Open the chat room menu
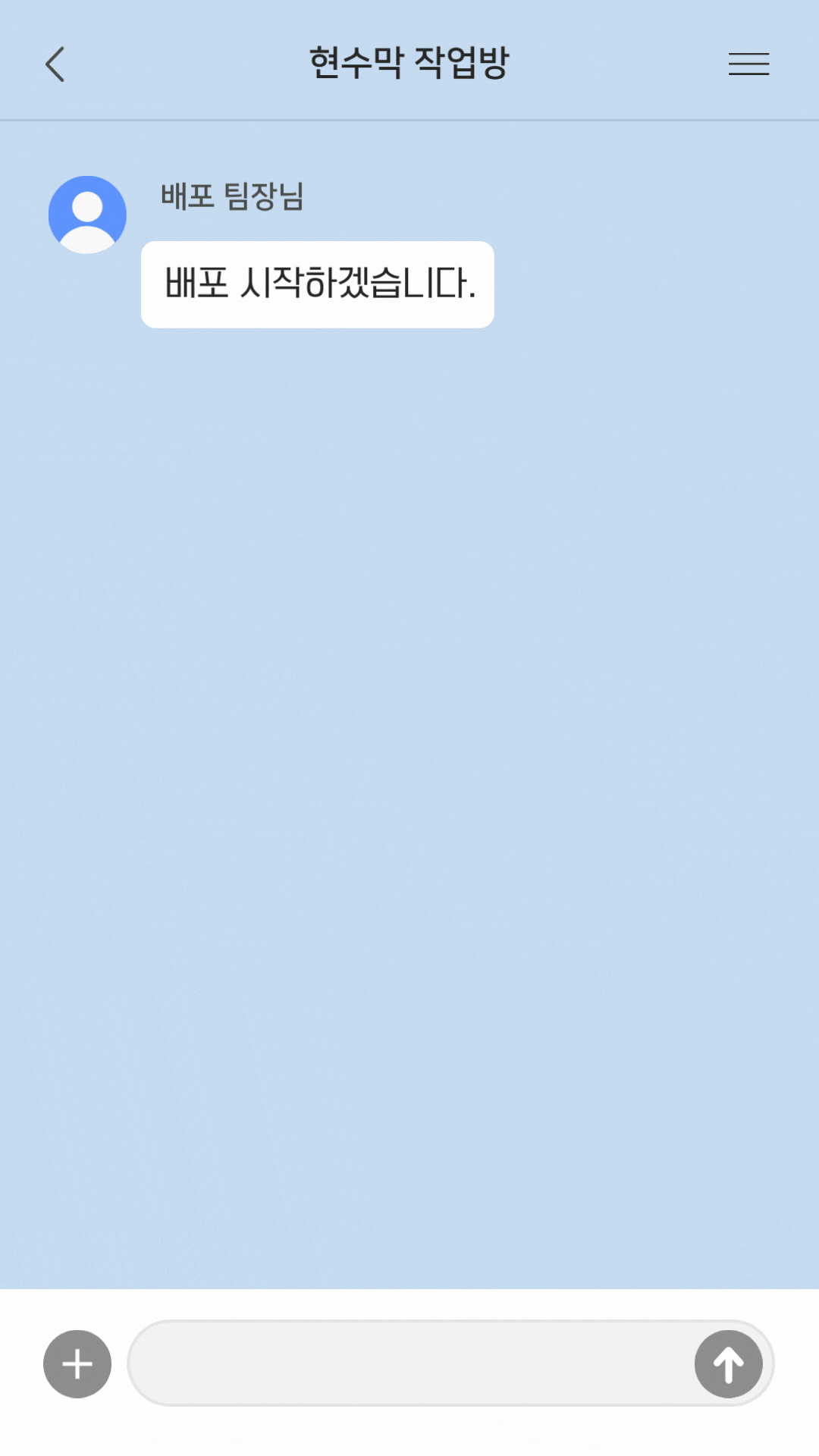The width and height of the screenshot is (819, 1456). (x=748, y=64)
